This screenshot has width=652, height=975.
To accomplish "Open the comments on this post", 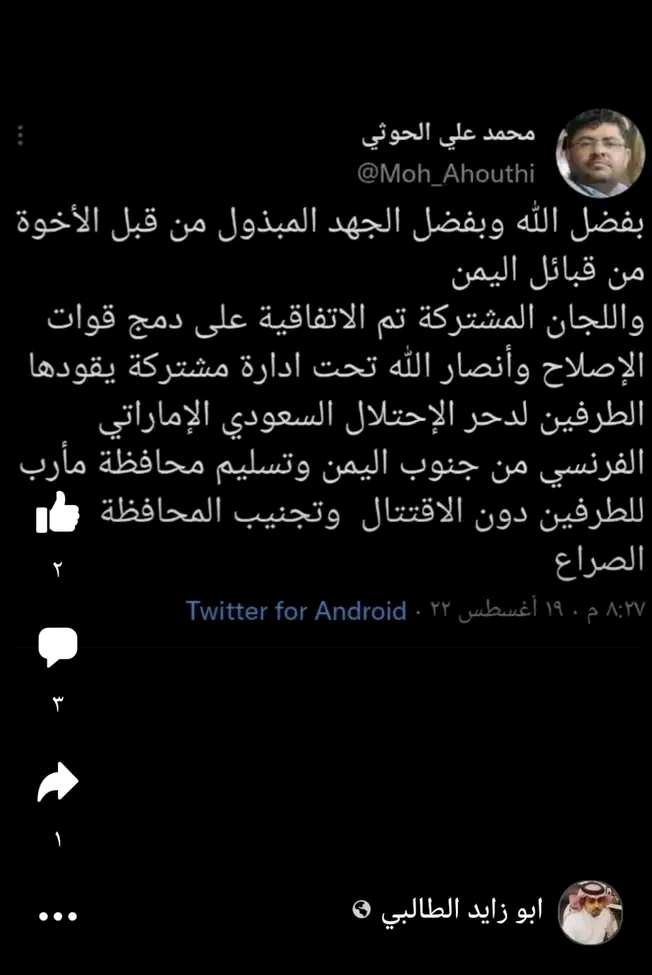I will click(x=57, y=648).
